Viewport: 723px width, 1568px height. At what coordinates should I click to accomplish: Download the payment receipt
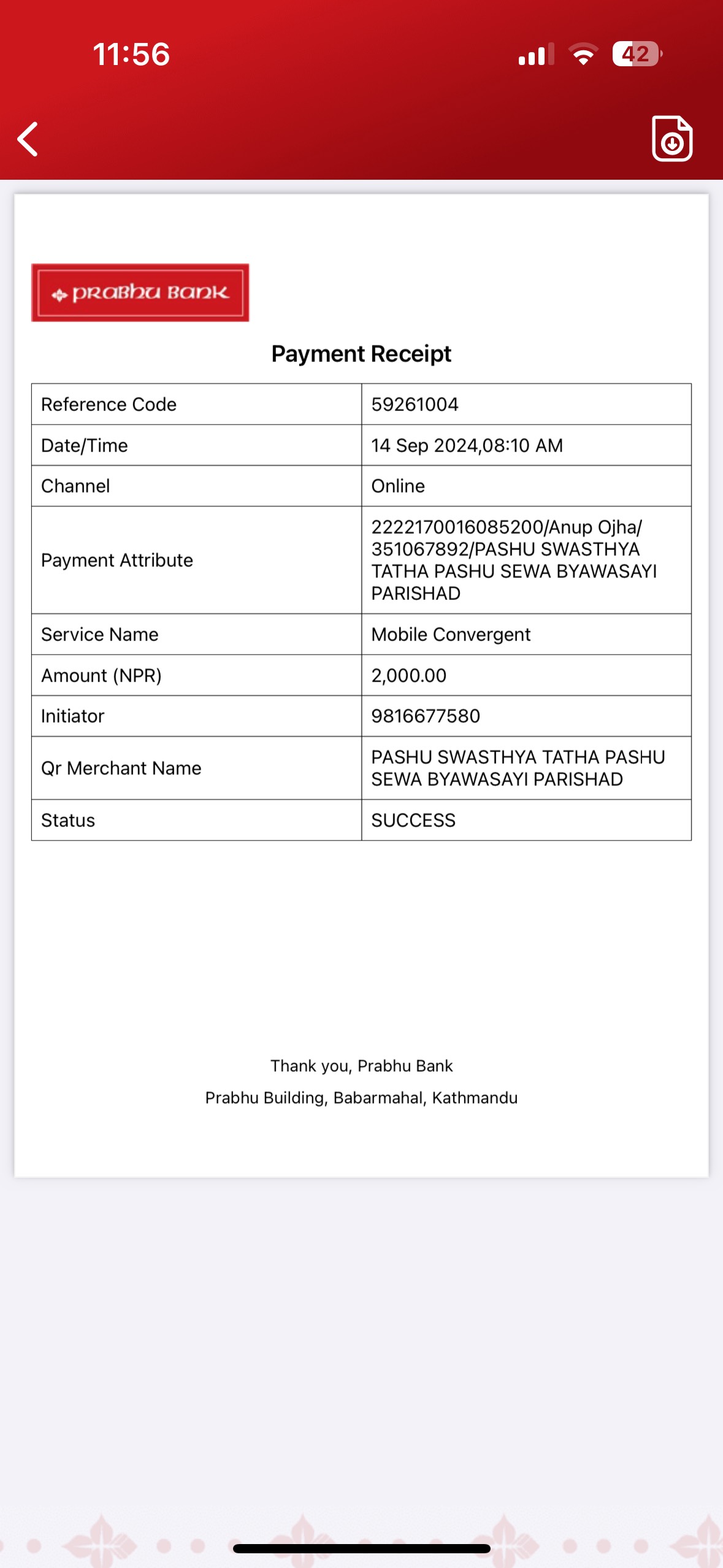click(x=671, y=139)
